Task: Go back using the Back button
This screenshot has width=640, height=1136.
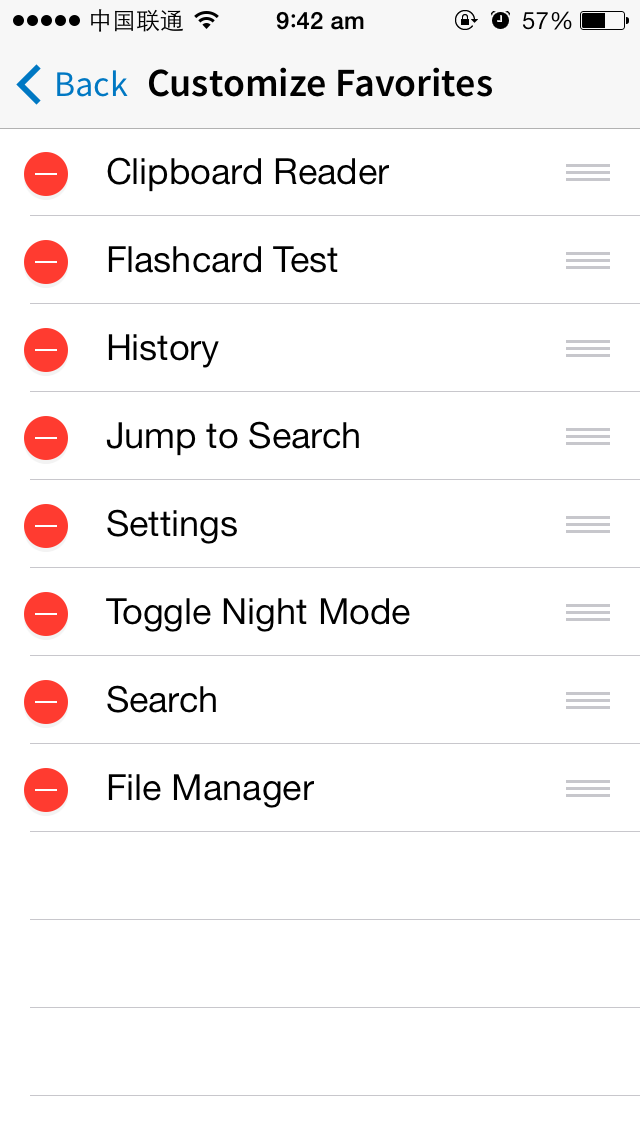Action: pos(72,84)
